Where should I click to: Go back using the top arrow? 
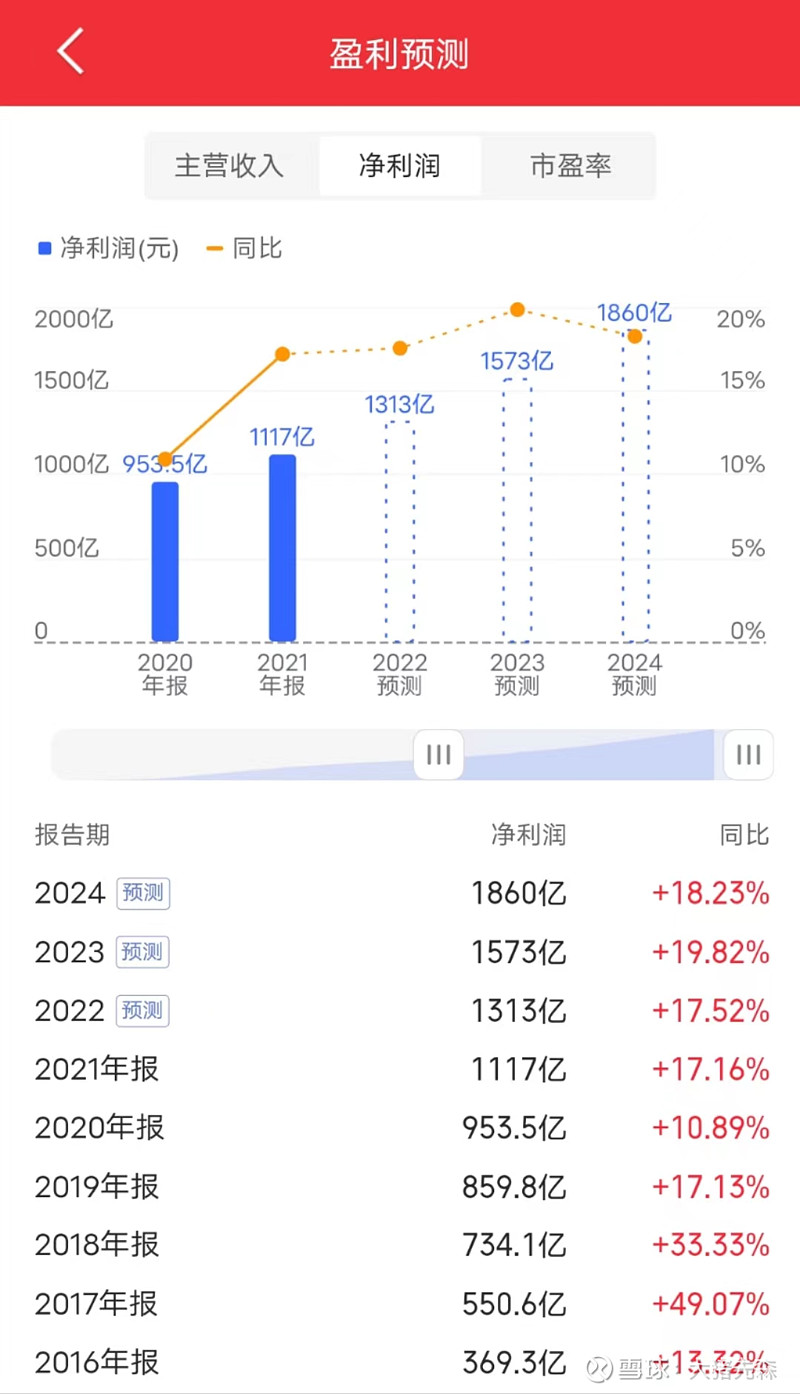(70, 52)
